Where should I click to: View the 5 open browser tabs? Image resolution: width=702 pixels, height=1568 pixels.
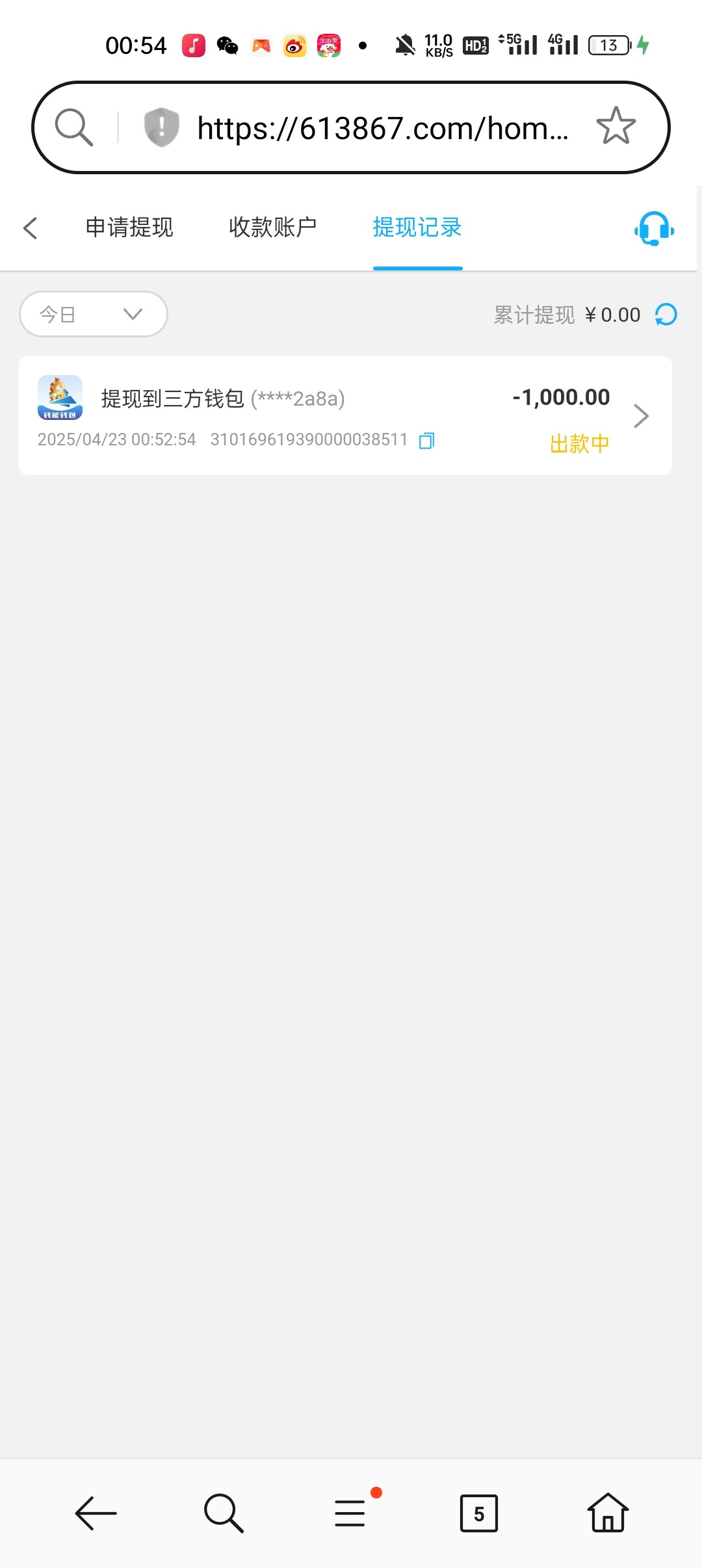(478, 1513)
